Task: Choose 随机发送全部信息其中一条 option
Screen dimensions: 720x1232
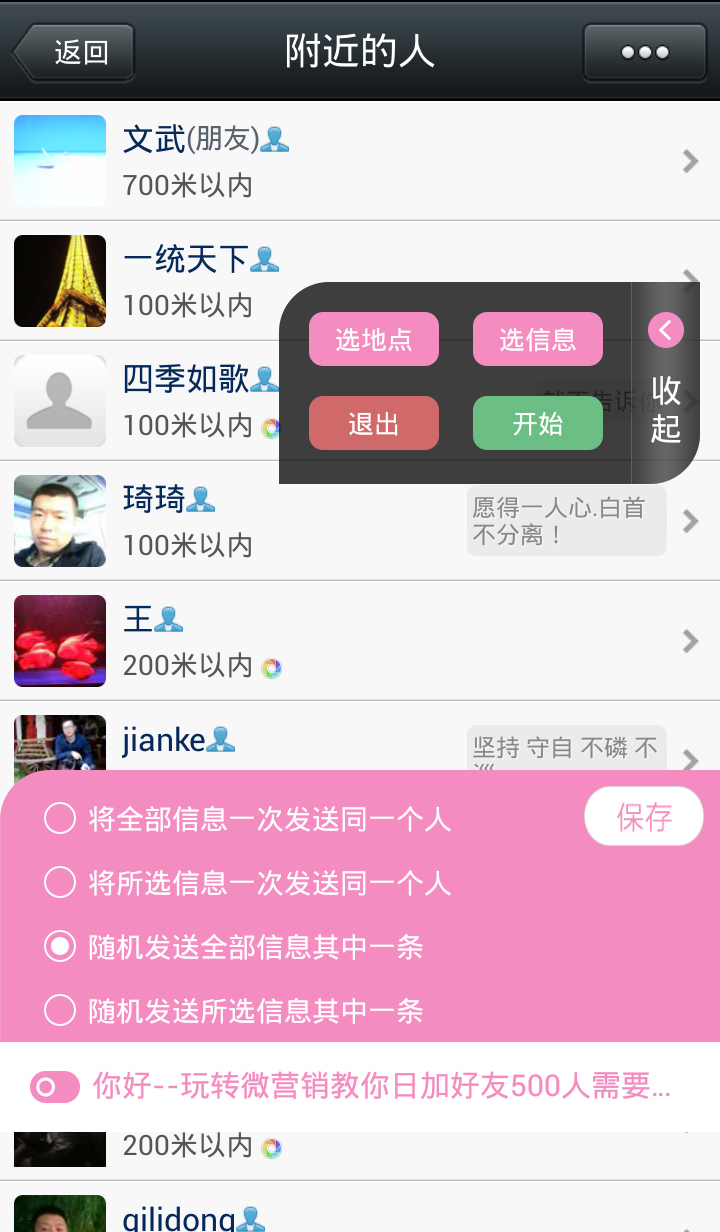Action: (60, 947)
